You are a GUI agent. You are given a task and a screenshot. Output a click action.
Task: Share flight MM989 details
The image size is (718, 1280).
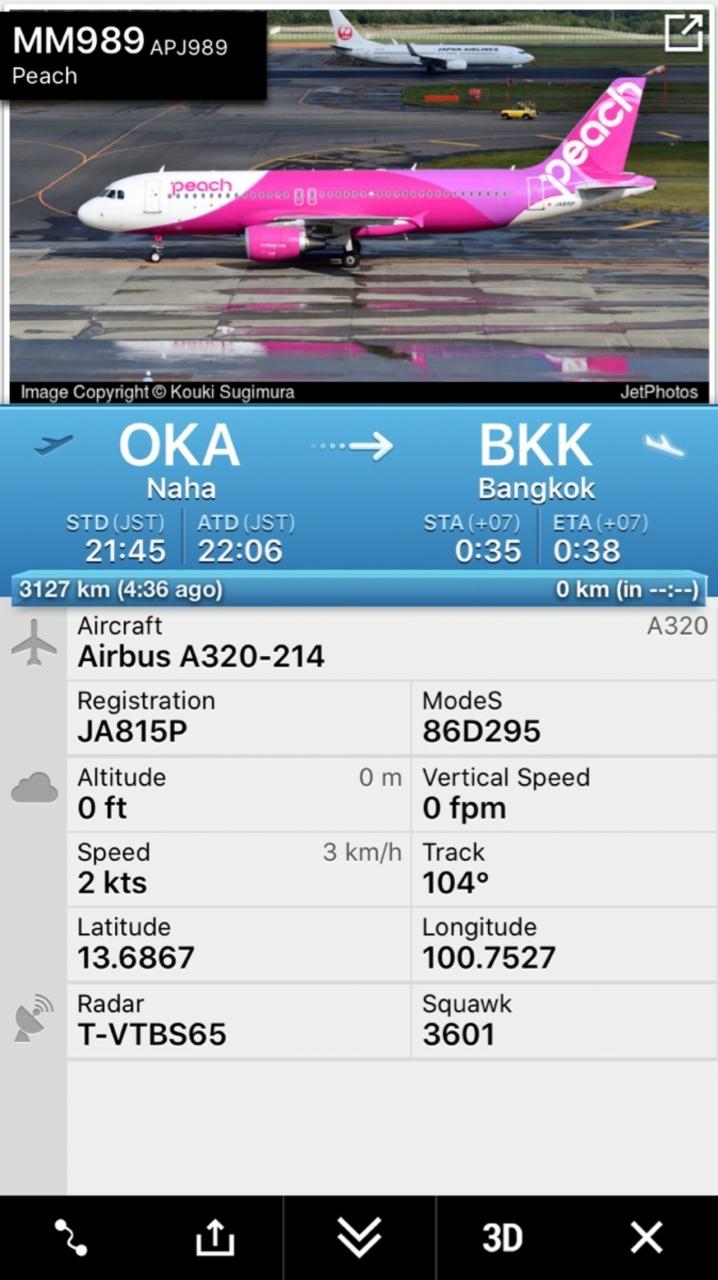212,1238
